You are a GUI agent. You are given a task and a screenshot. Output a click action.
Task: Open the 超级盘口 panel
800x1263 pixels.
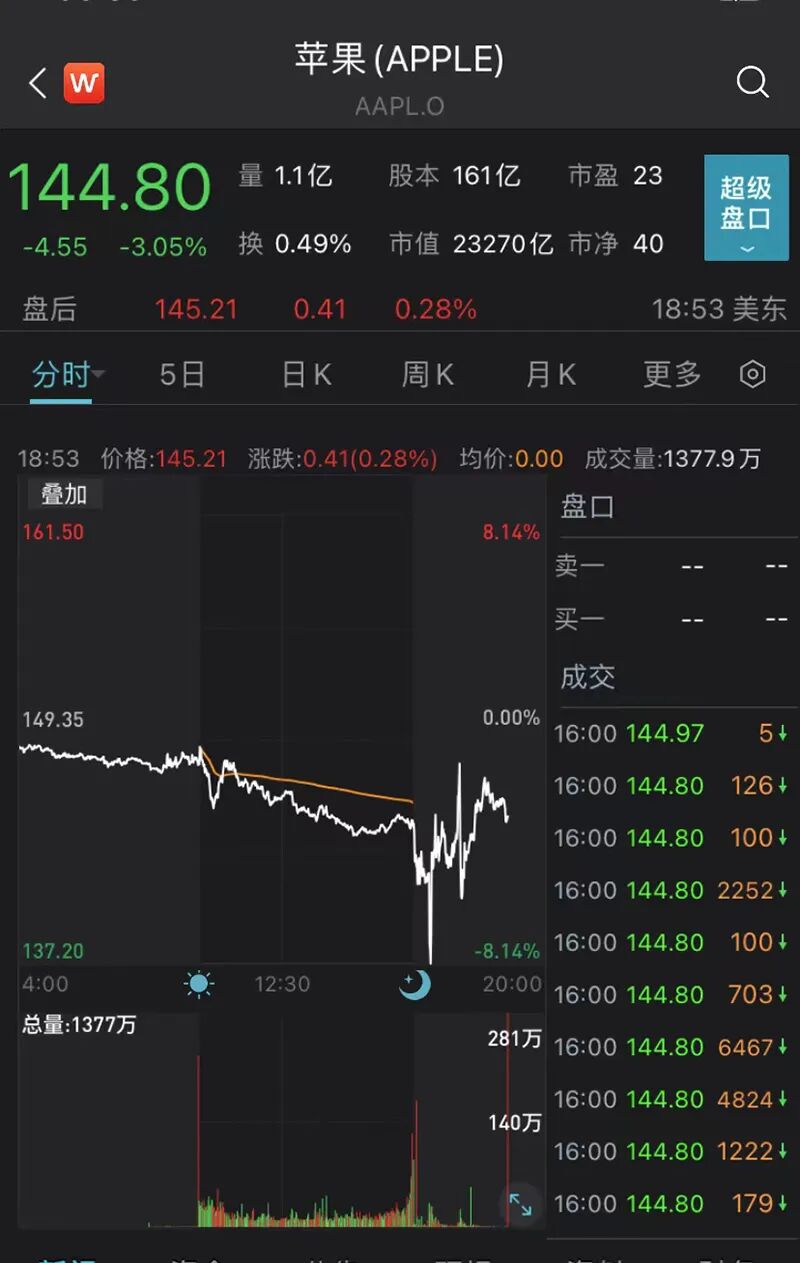pos(746,208)
